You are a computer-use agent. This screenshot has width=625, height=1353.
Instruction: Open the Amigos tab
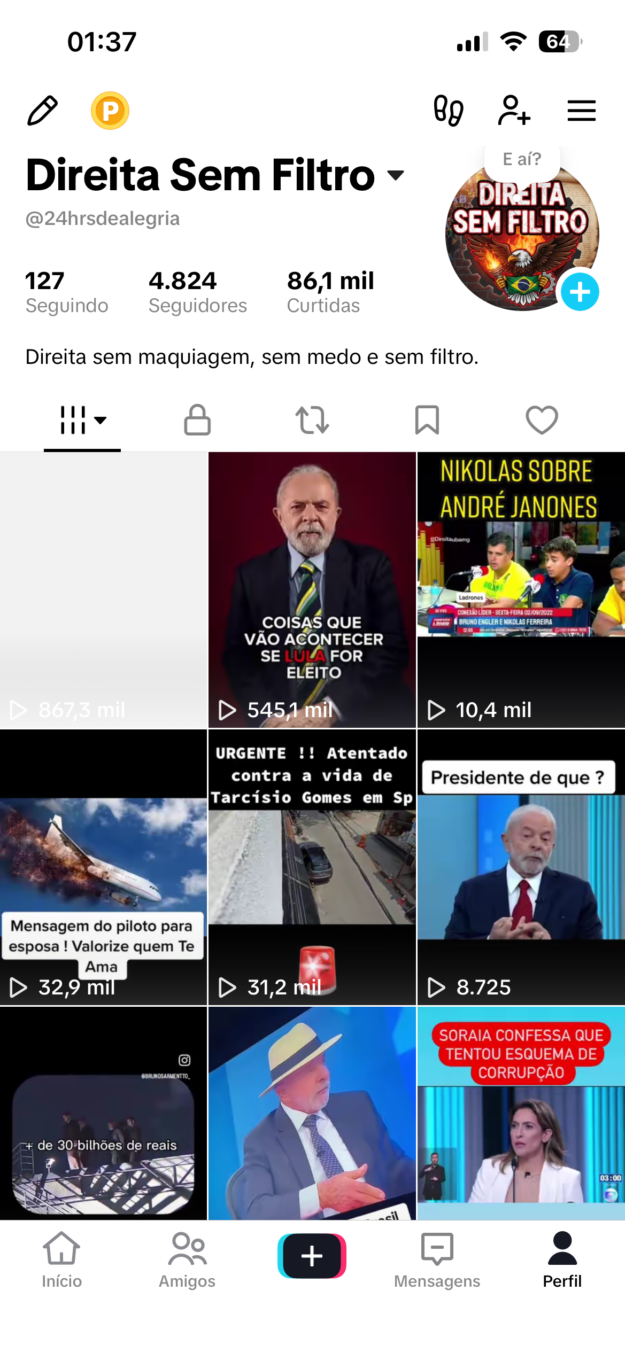coord(187,1260)
